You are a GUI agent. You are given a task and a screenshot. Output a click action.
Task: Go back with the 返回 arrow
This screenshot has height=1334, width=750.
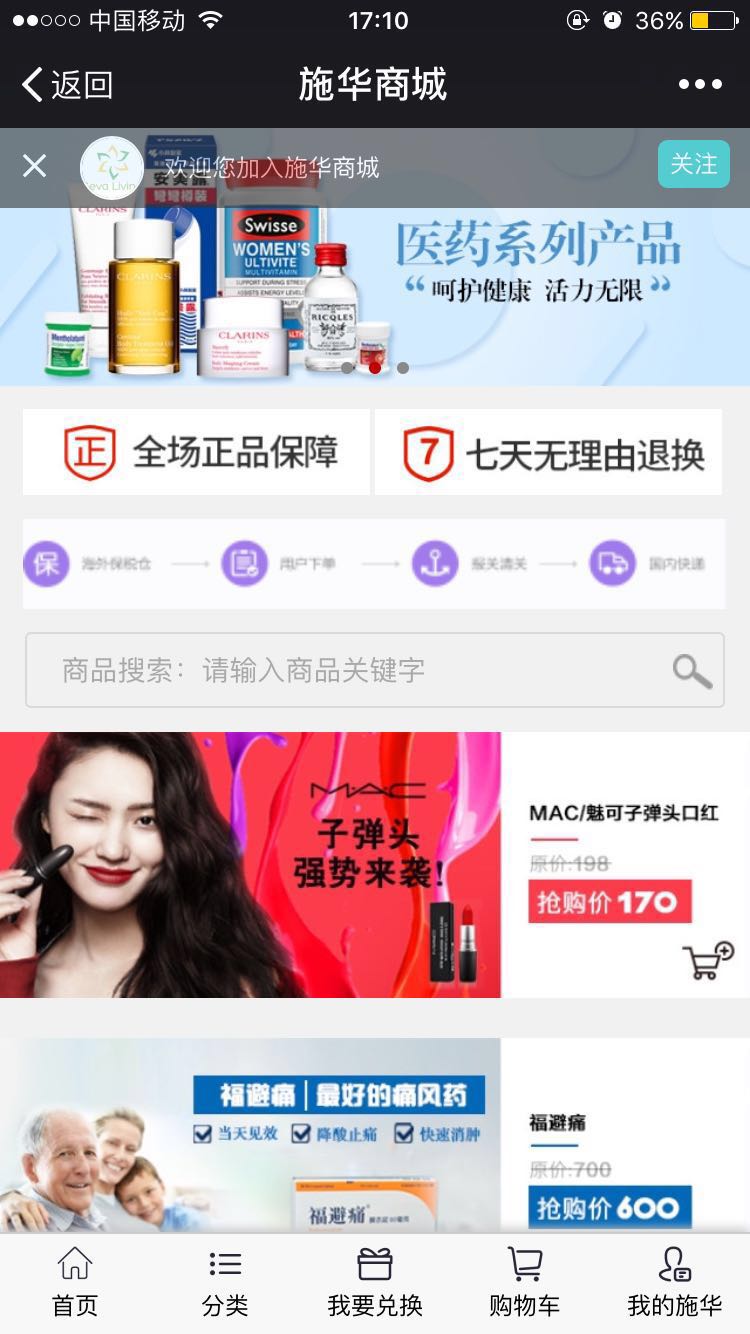[66, 85]
